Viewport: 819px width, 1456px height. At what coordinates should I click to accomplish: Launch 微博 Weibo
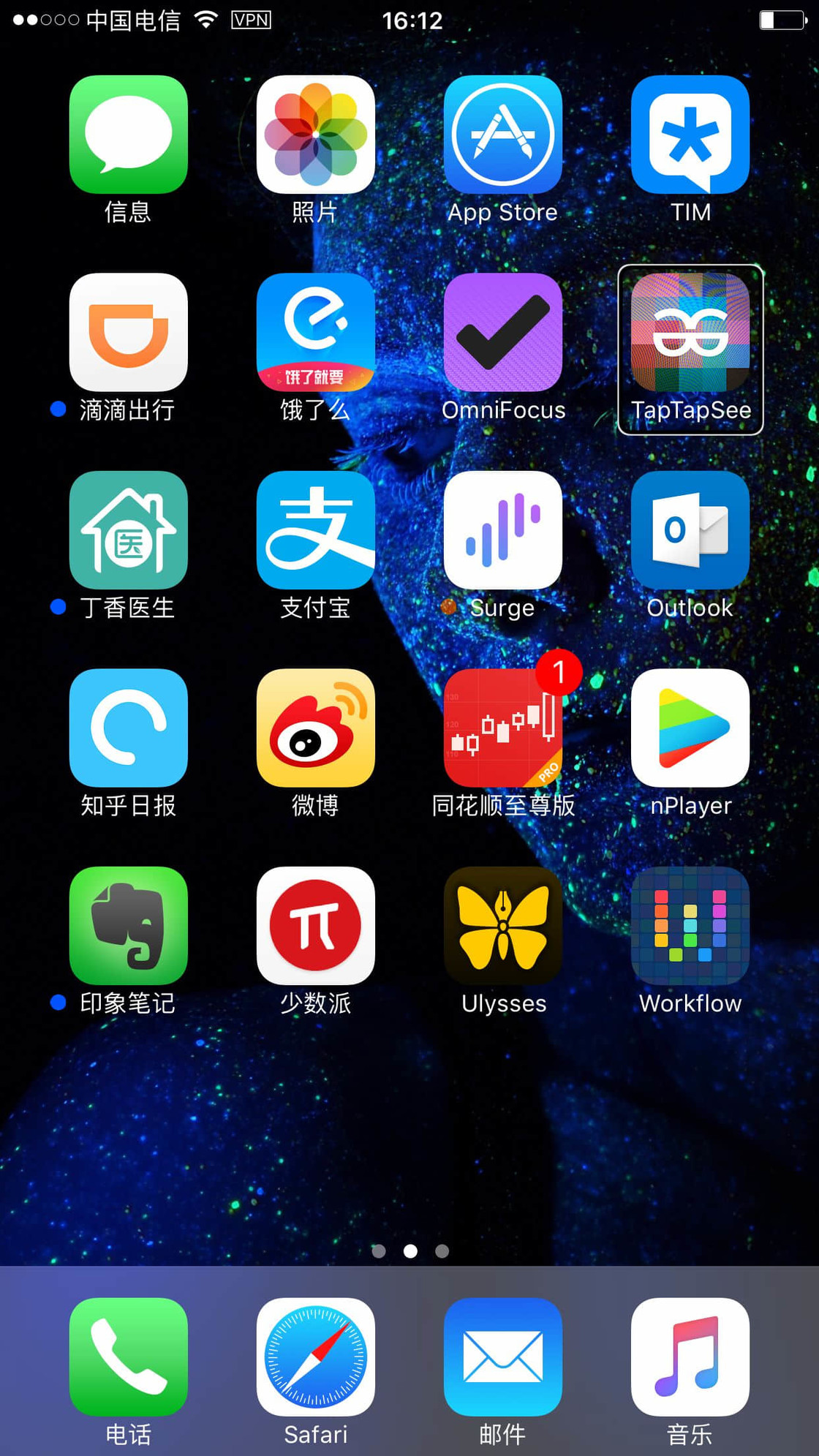coord(315,728)
